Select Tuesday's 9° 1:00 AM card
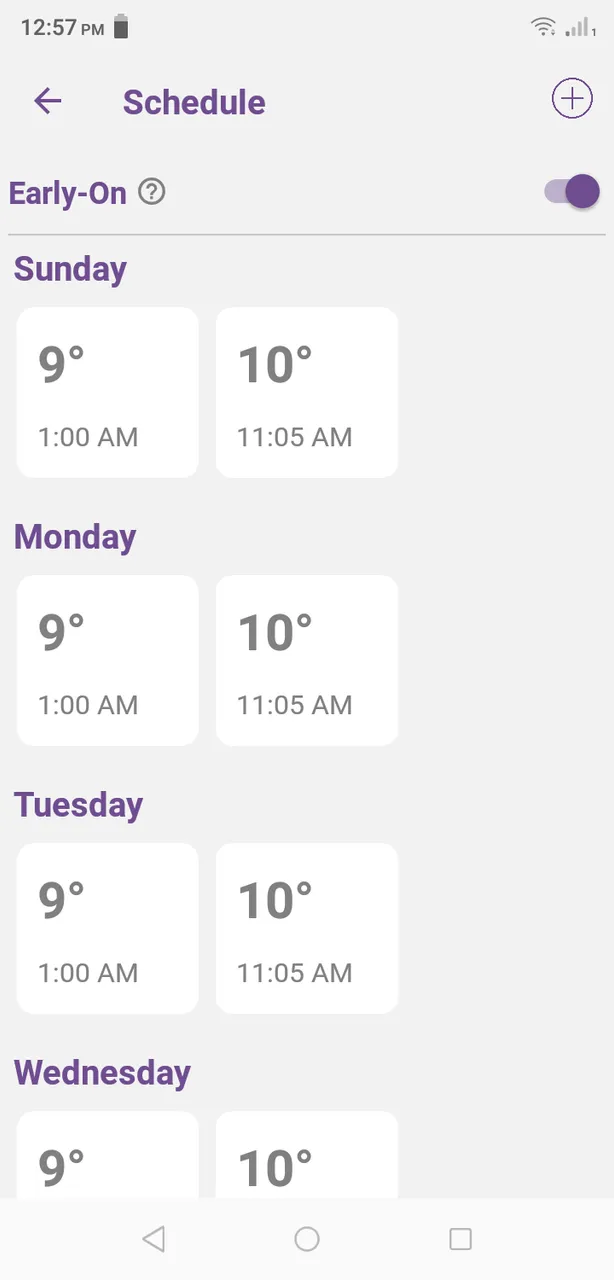Image resolution: width=614 pixels, height=1280 pixels. 108,928
